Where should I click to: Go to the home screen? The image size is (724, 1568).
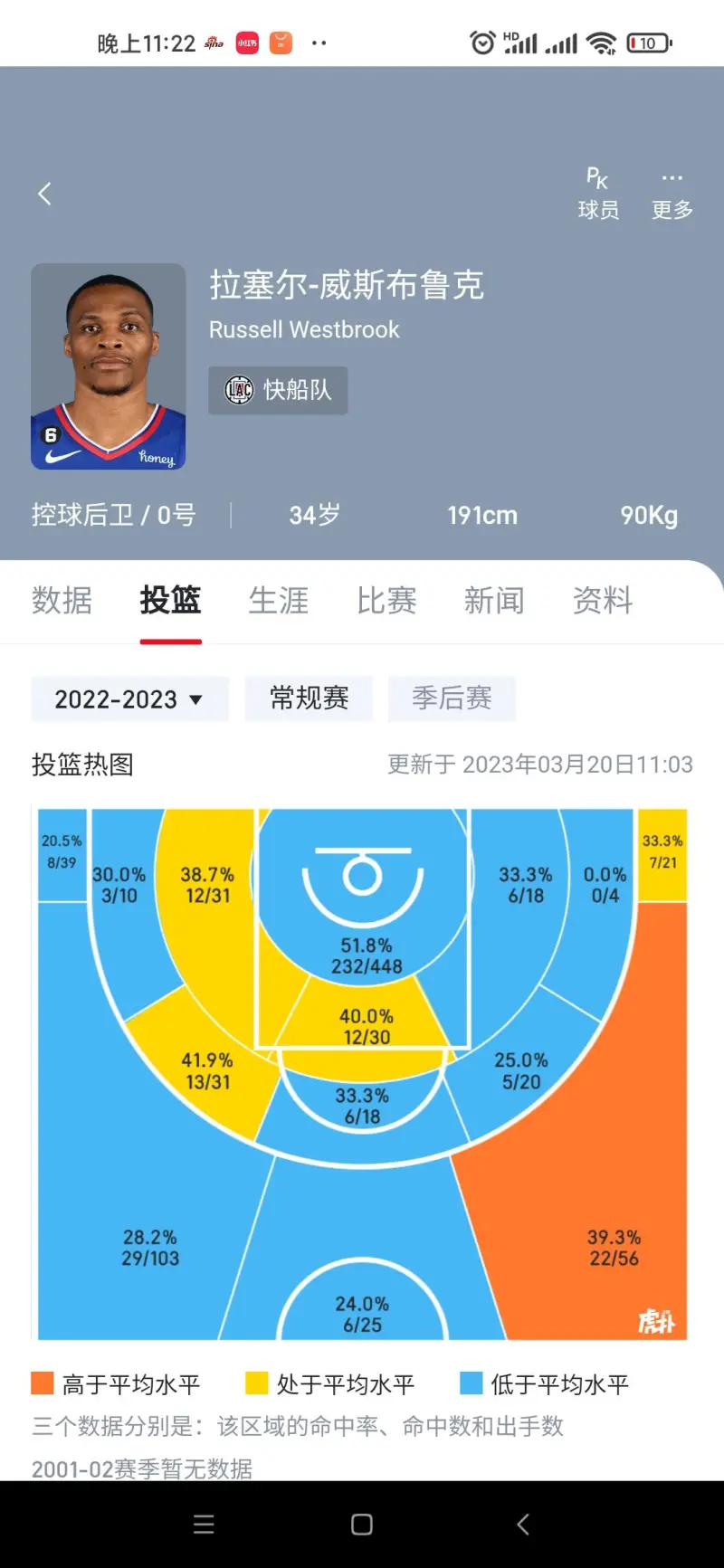362,1525
